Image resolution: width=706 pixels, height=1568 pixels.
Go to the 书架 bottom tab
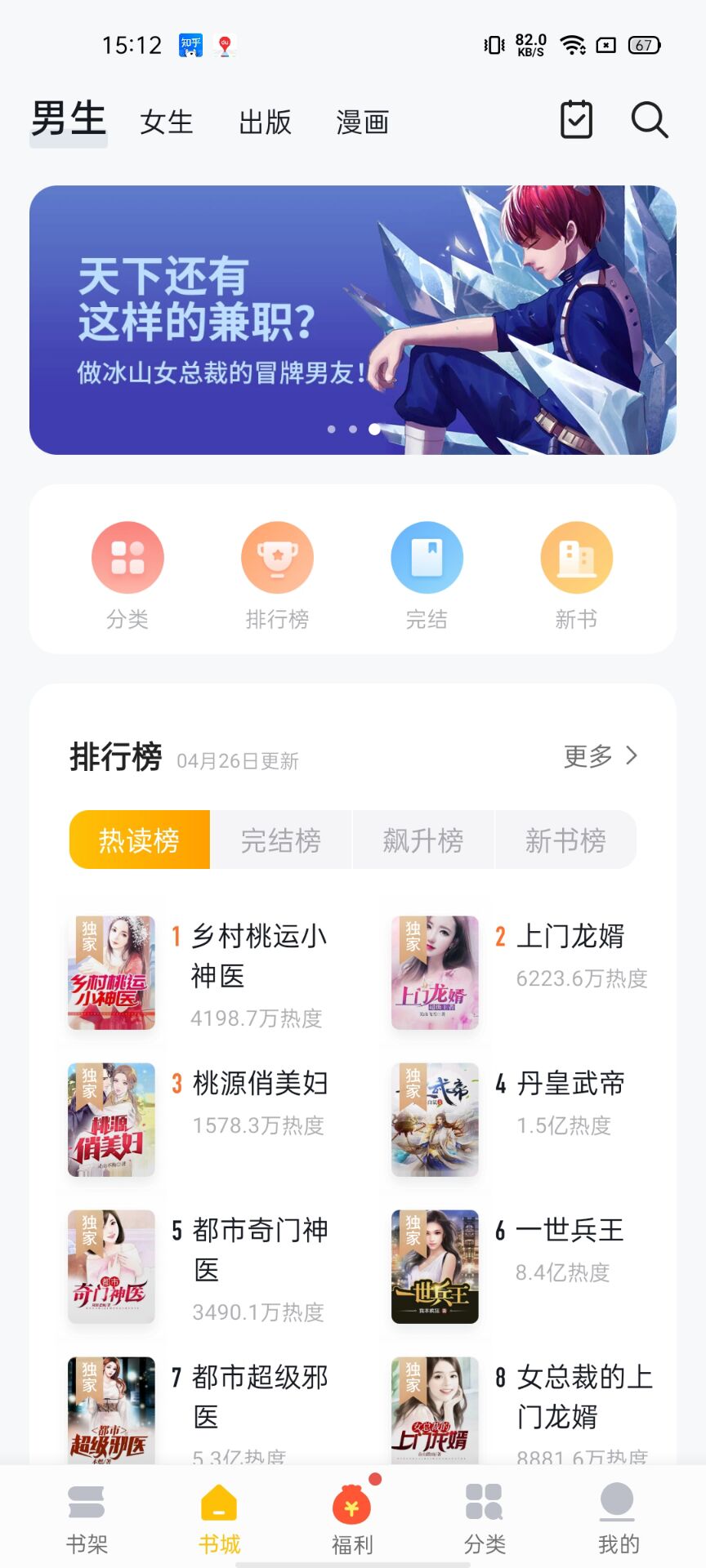[87, 1520]
